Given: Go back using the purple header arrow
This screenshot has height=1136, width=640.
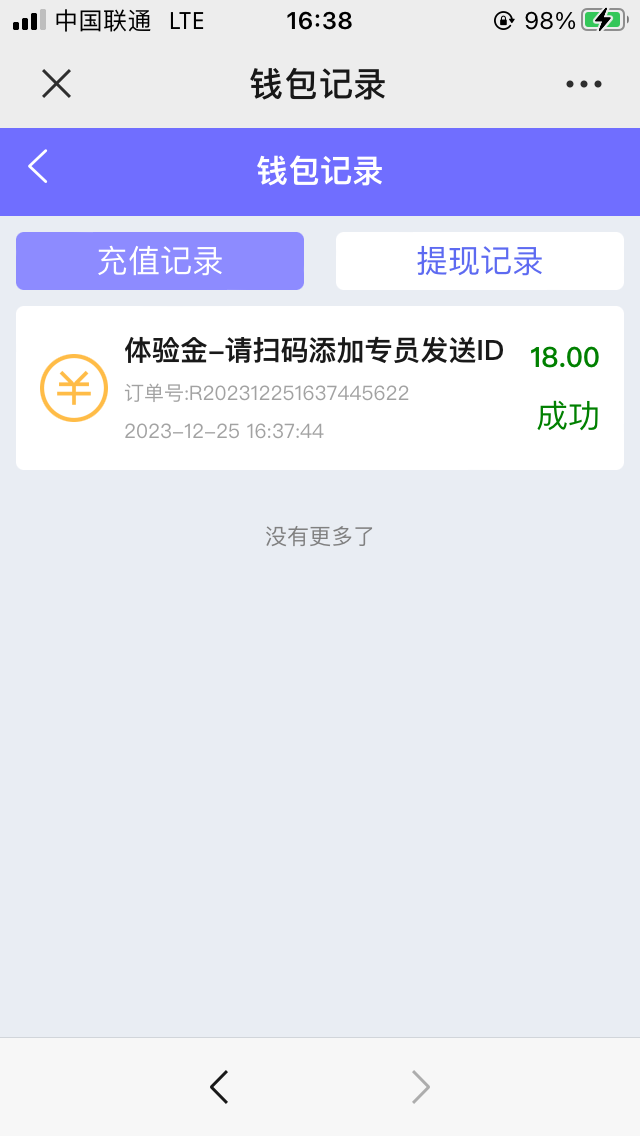Looking at the screenshot, I should [38, 167].
